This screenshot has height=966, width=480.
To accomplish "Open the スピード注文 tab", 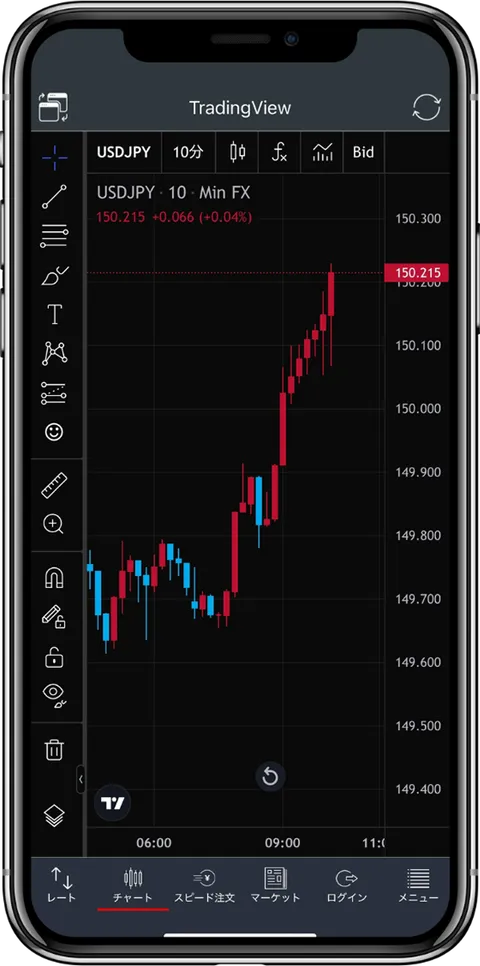I will click(x=204, y=885).
